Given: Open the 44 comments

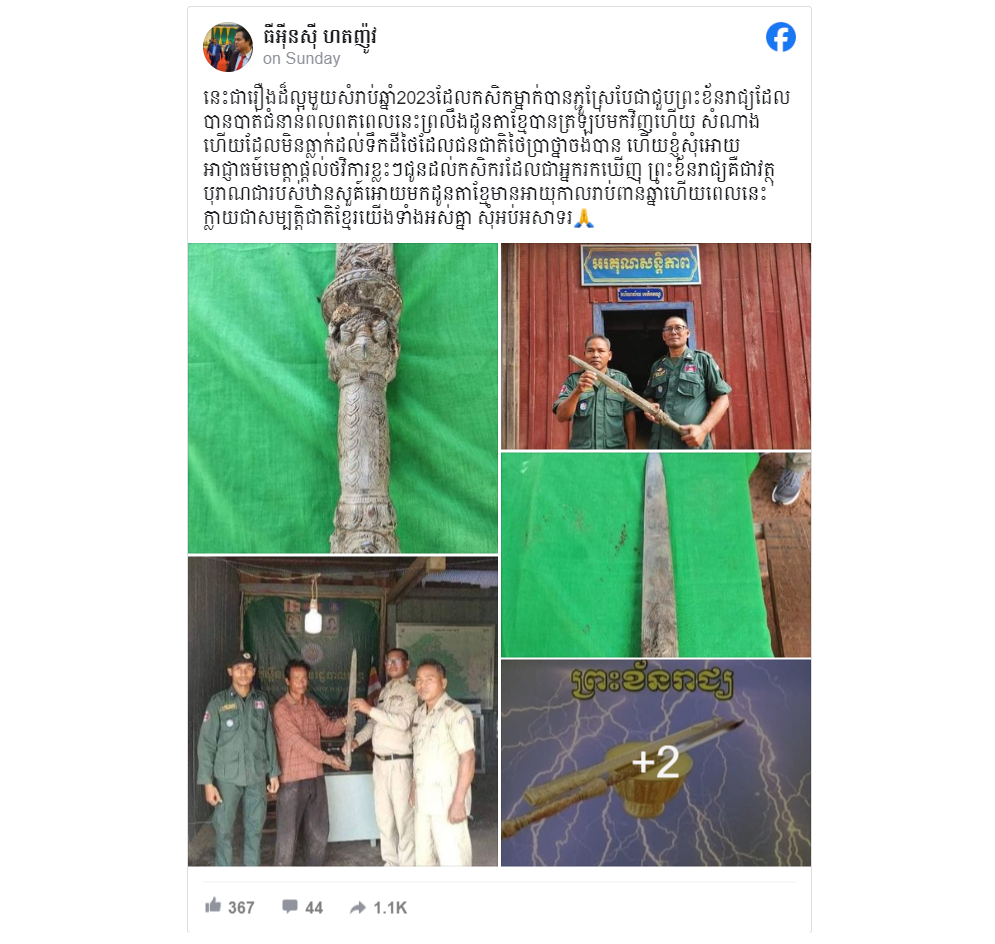Looking at the screenshot, I should click(x=302, y=907).
